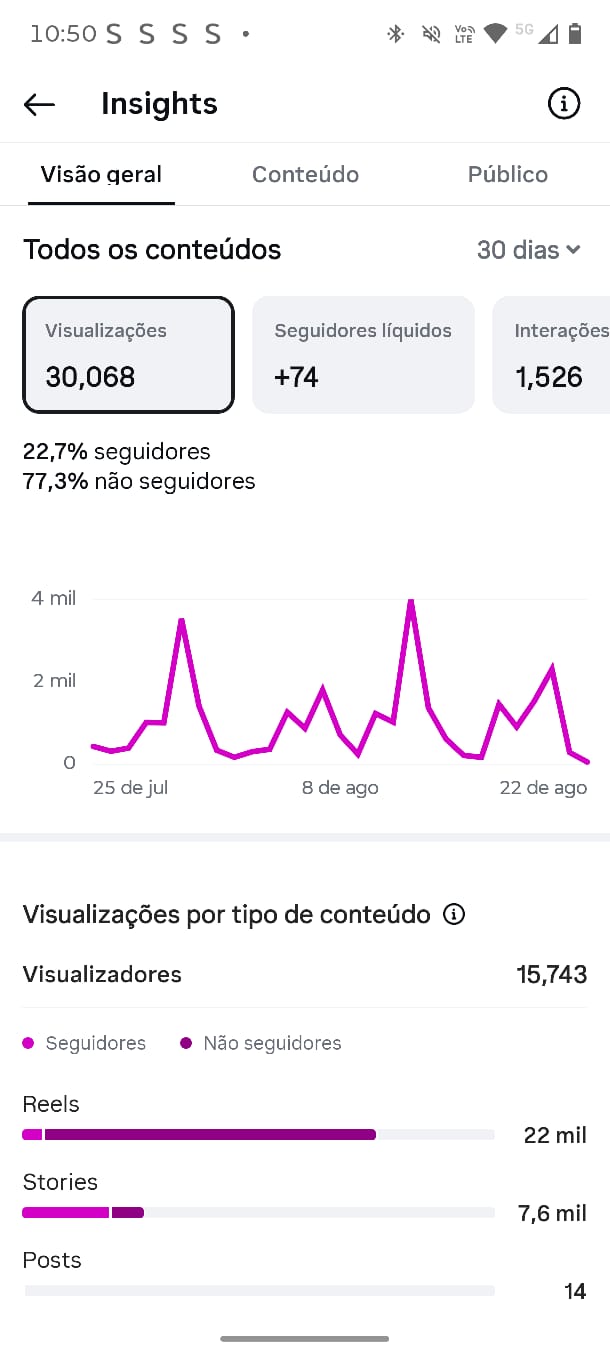This screenshot has height=1356, width=610.
Task: Expand the 30 dias period dropdown
Action: tap(529, 249)
